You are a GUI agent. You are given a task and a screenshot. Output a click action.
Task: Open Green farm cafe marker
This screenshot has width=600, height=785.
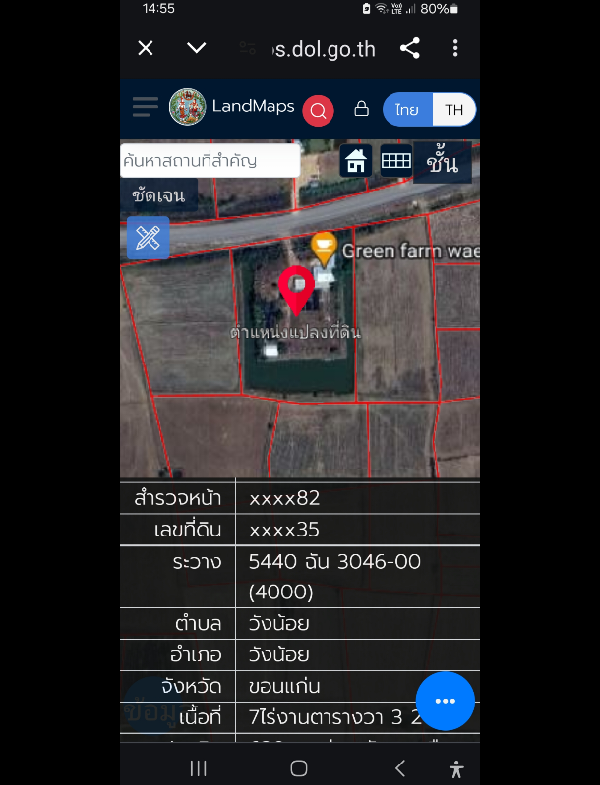tap(323, 246)
